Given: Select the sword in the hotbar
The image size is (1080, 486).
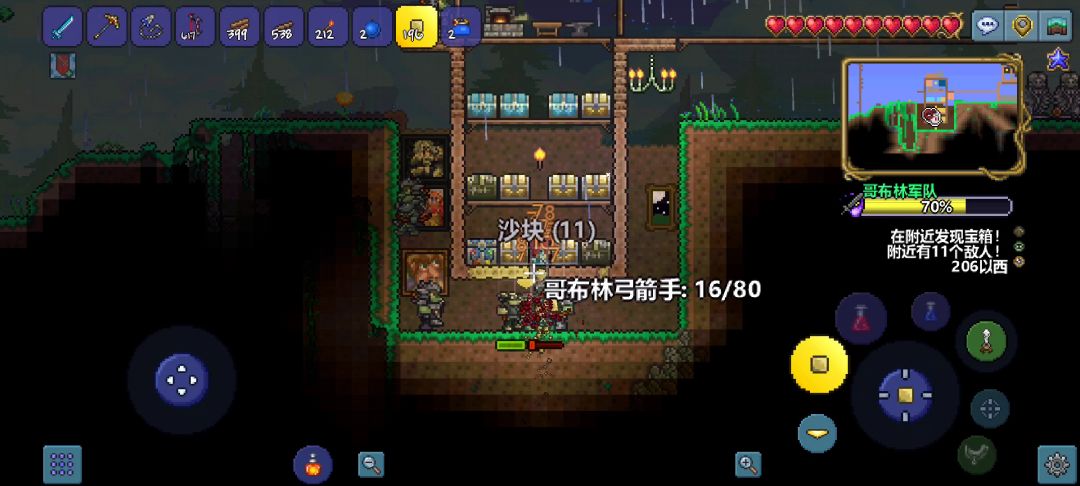Looking at the screenshot, I should [x=62, y=26].
